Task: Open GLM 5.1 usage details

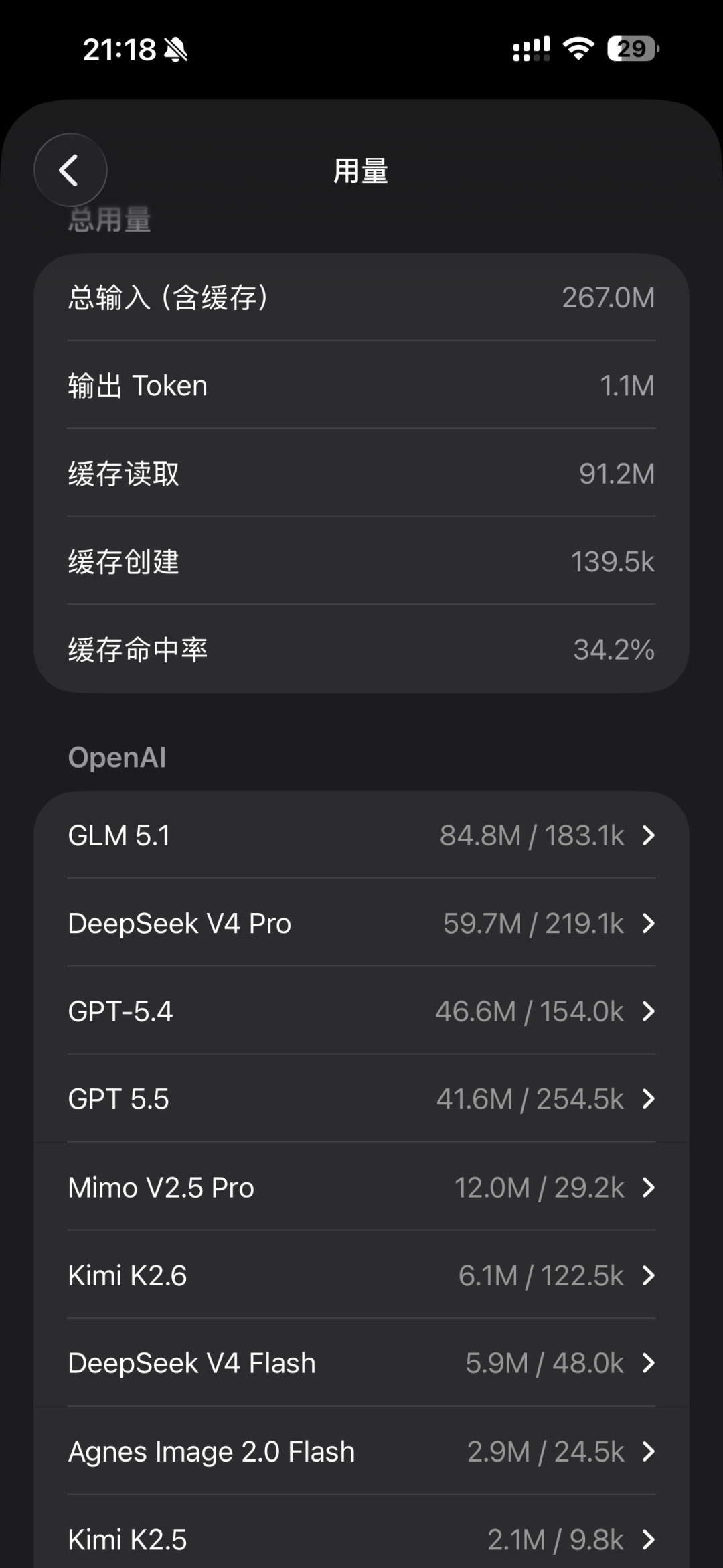Action: click(x=361, y=835)
